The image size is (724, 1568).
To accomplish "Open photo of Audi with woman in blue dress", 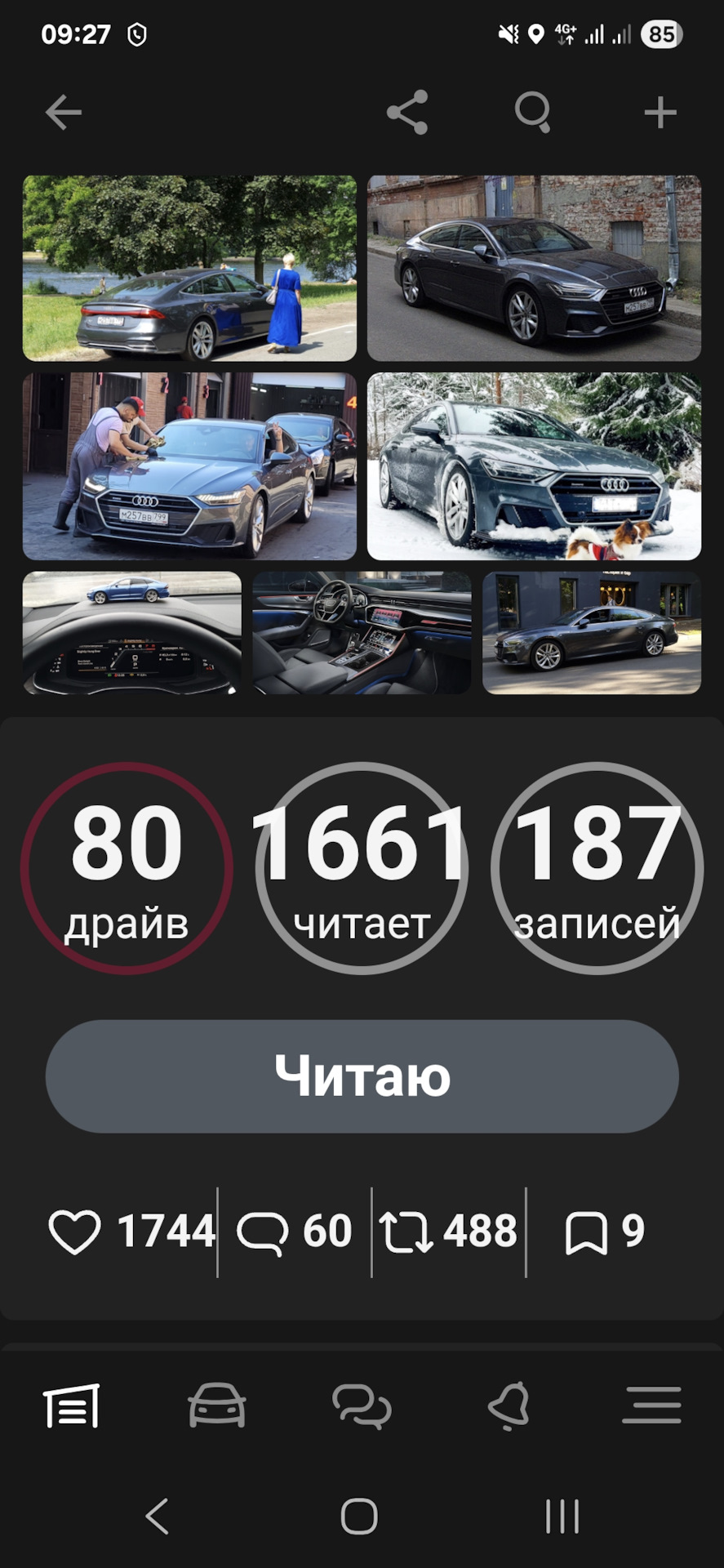I will click(189, 269).
